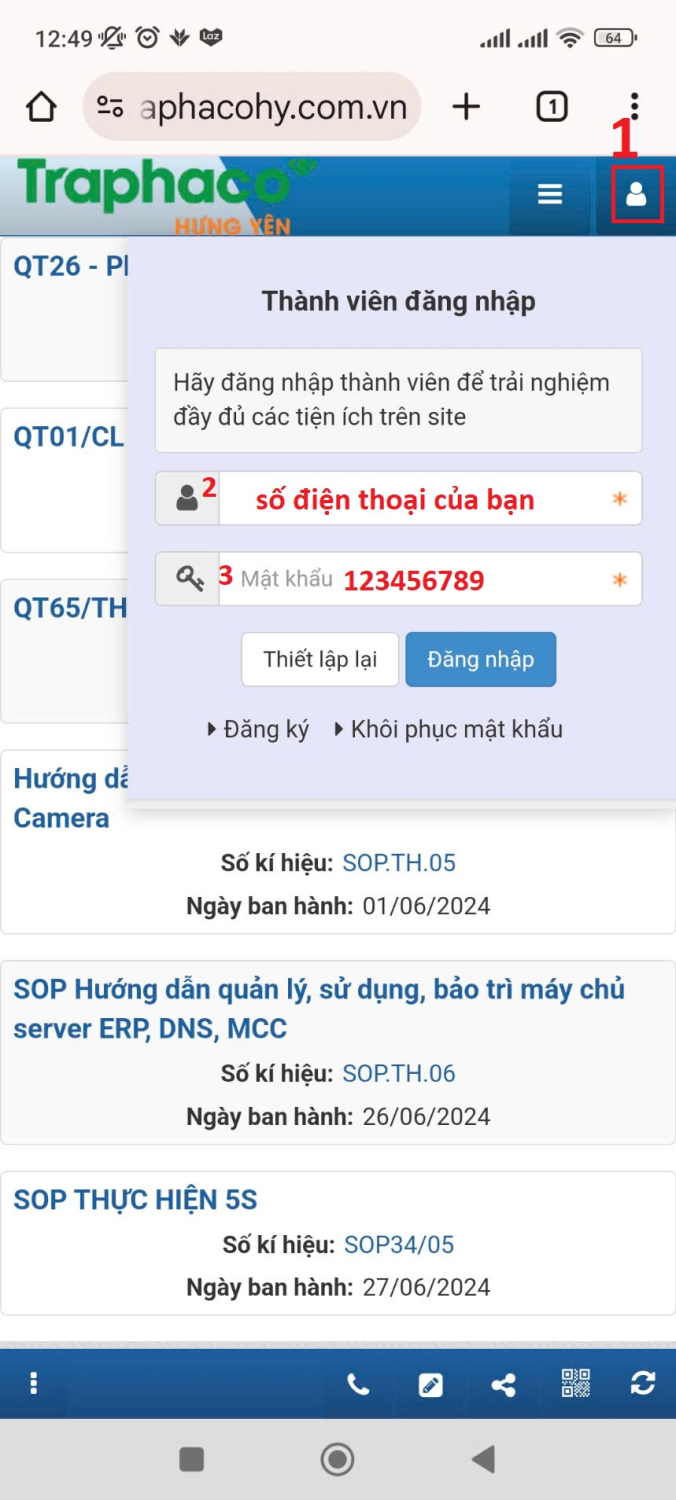Open a new browser tab
676x1500 pixels.
click(466, 107)
